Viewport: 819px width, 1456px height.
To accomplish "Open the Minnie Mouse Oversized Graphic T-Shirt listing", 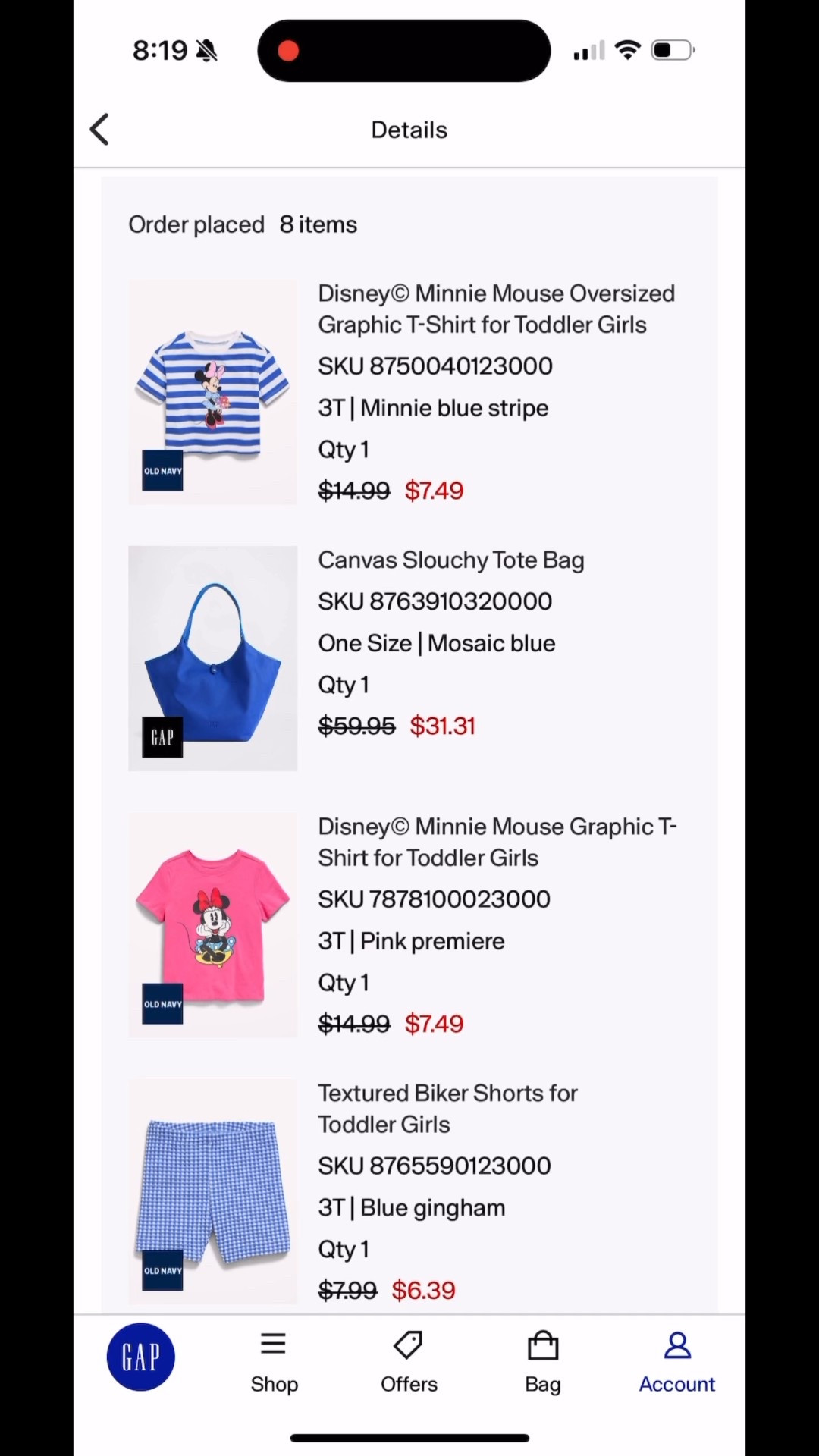I will coord(497,309).
